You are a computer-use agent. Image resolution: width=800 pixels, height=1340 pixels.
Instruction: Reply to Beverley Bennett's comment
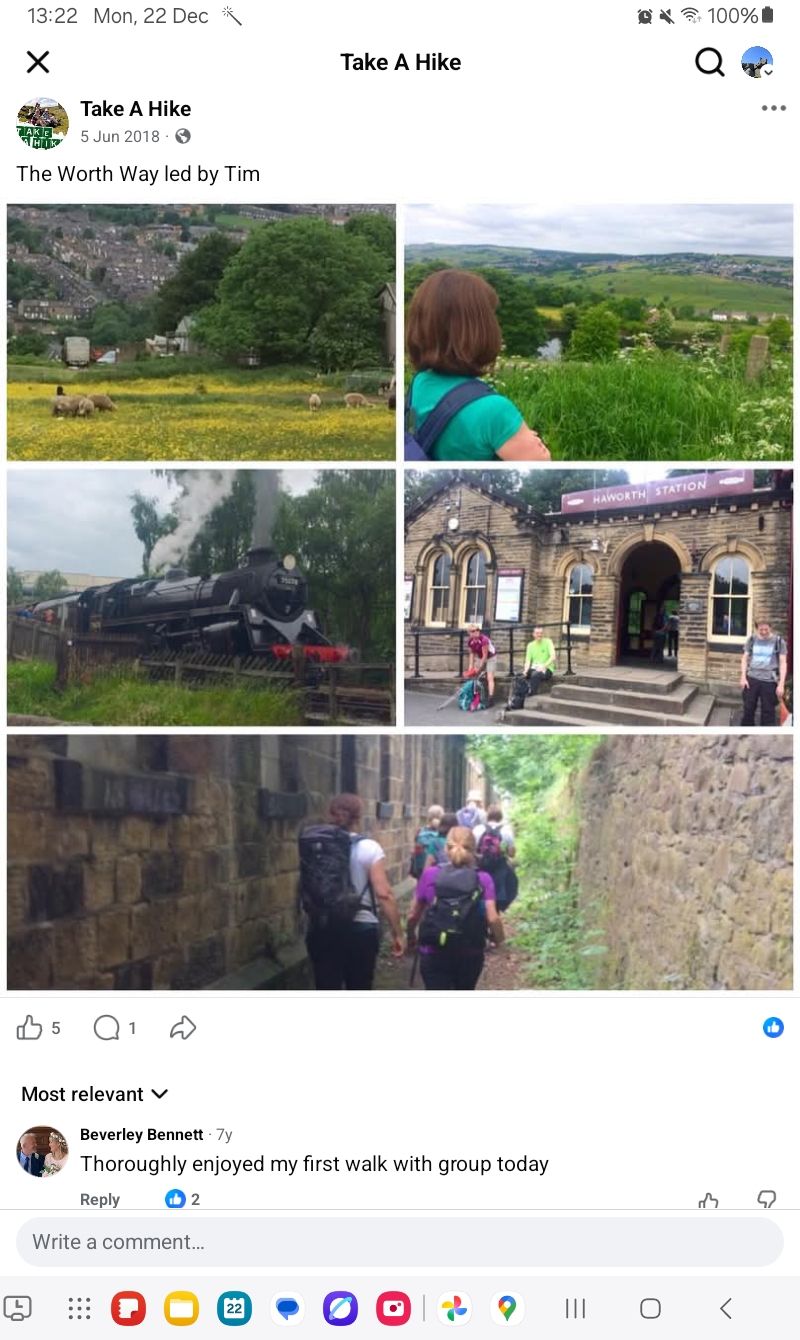click(100, 1199)
